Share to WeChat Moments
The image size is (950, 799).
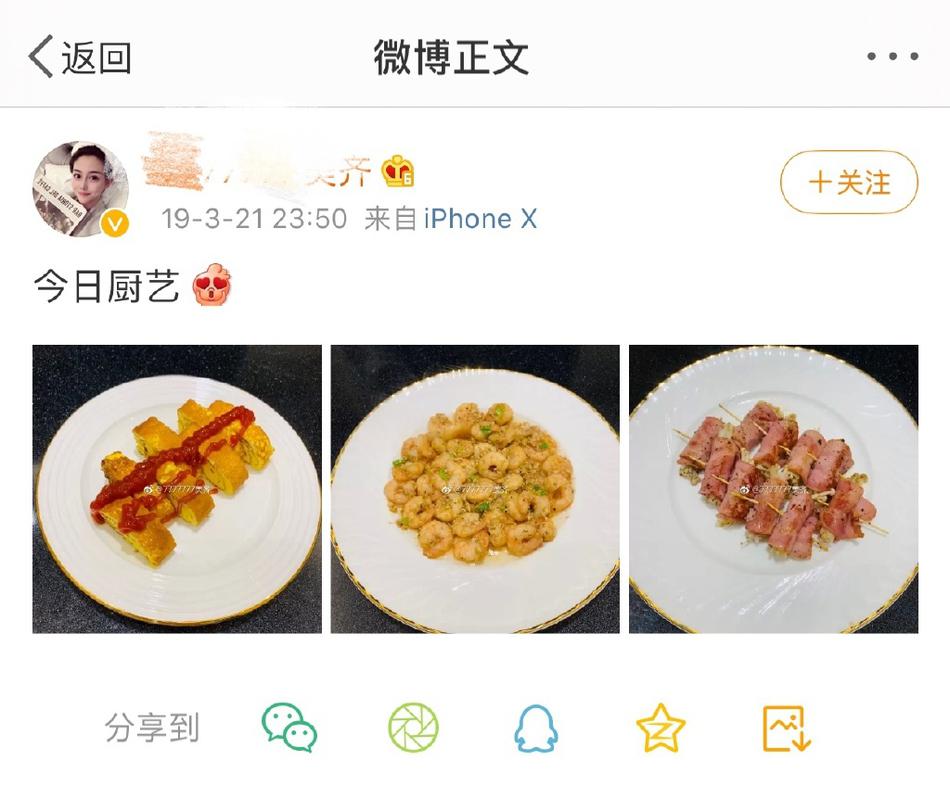click(413, 728)
